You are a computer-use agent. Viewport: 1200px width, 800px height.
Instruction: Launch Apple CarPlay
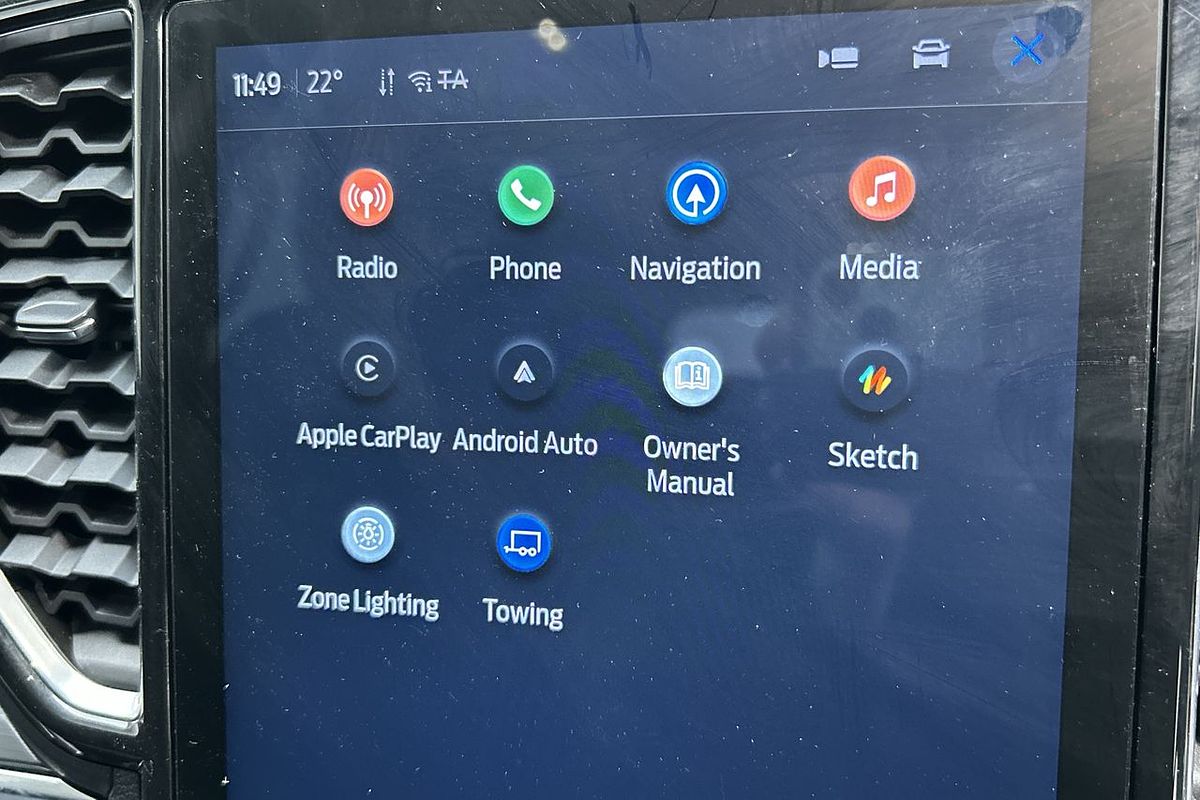[x=368, y=369]
